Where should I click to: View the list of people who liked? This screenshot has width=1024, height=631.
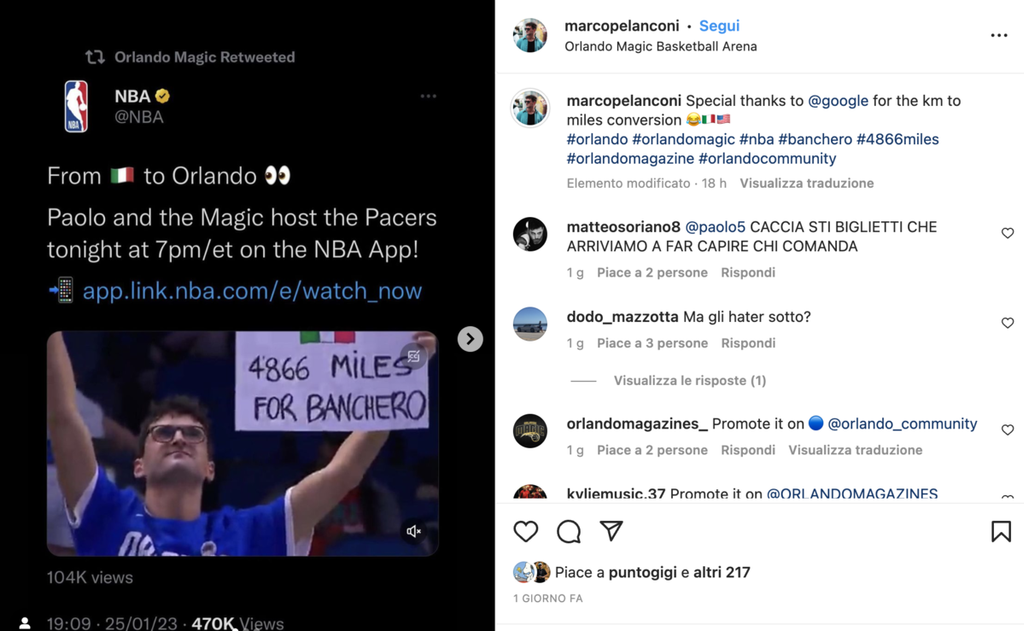click(x=721, y=572)
